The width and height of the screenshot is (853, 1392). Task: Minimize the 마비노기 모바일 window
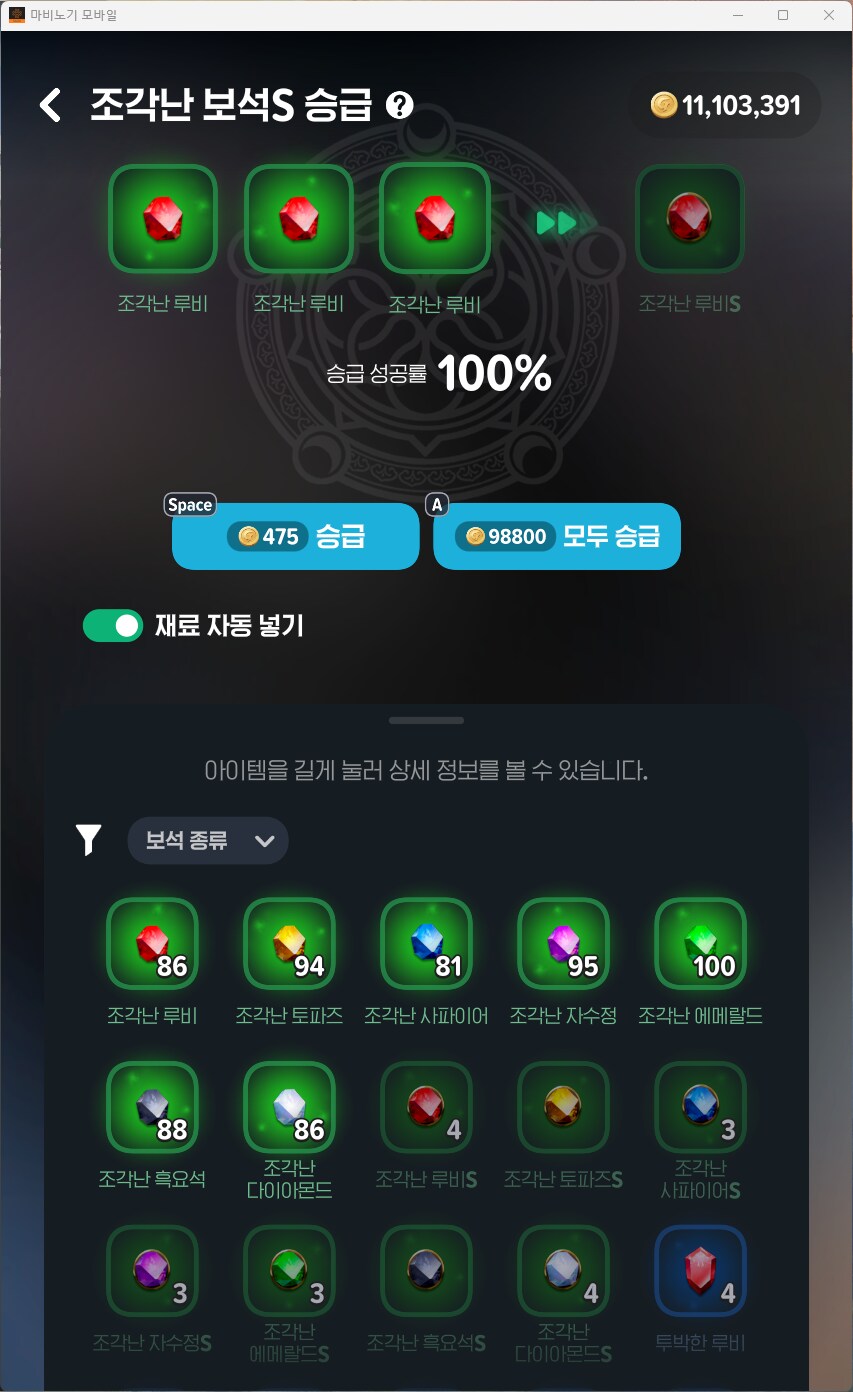pyautogui.click(x=737, y=15)
